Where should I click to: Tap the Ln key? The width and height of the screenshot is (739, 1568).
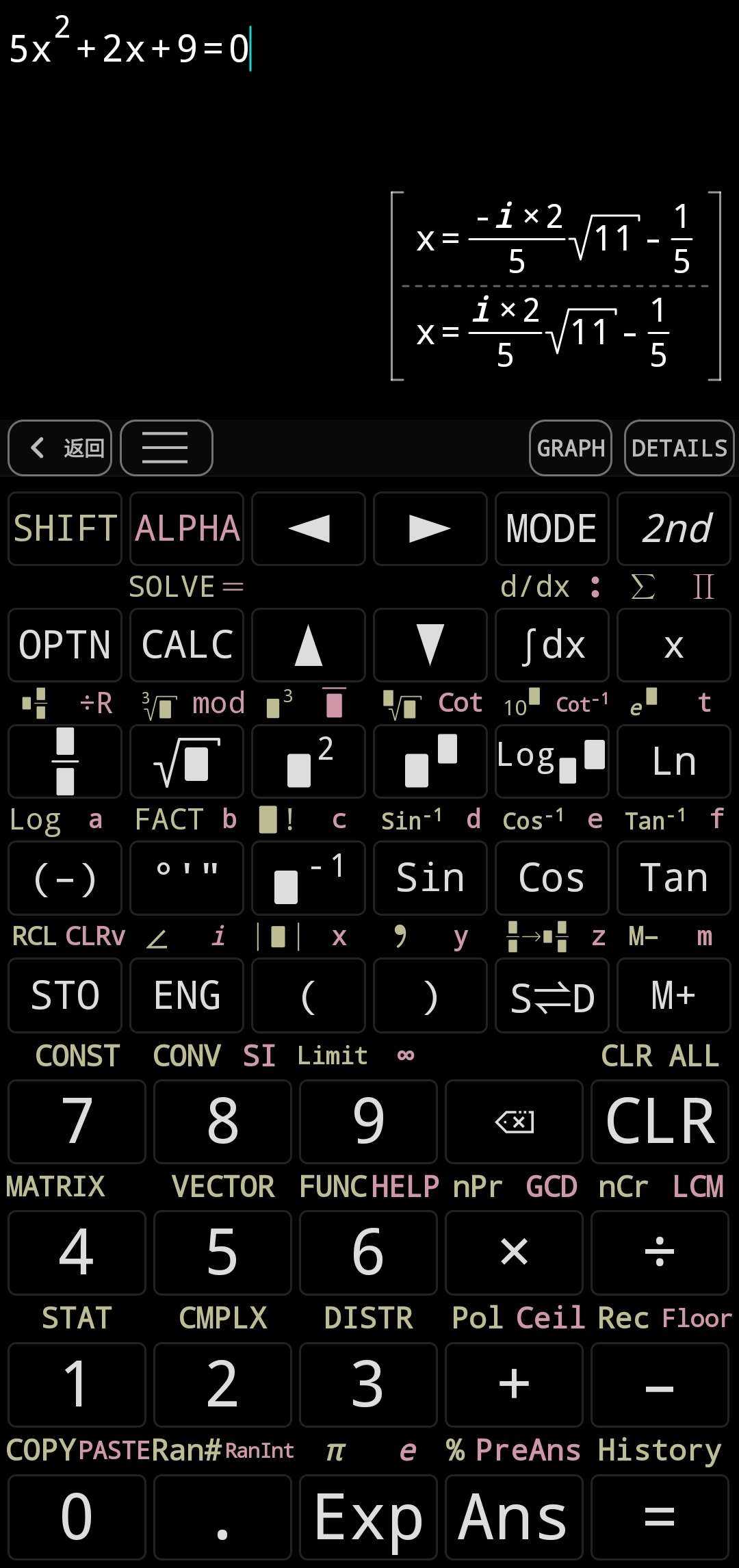point(674,761)
